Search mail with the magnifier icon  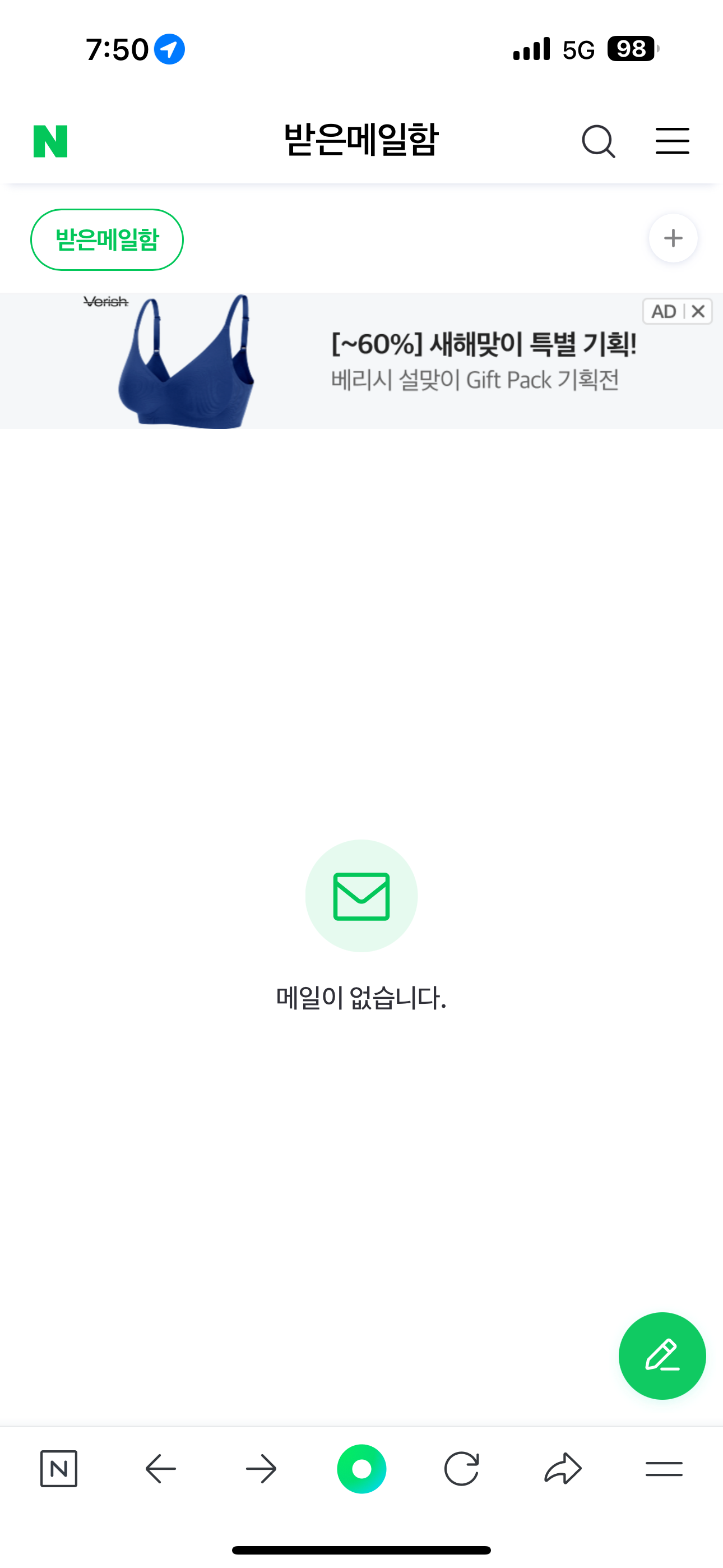[x=597, y=141]
